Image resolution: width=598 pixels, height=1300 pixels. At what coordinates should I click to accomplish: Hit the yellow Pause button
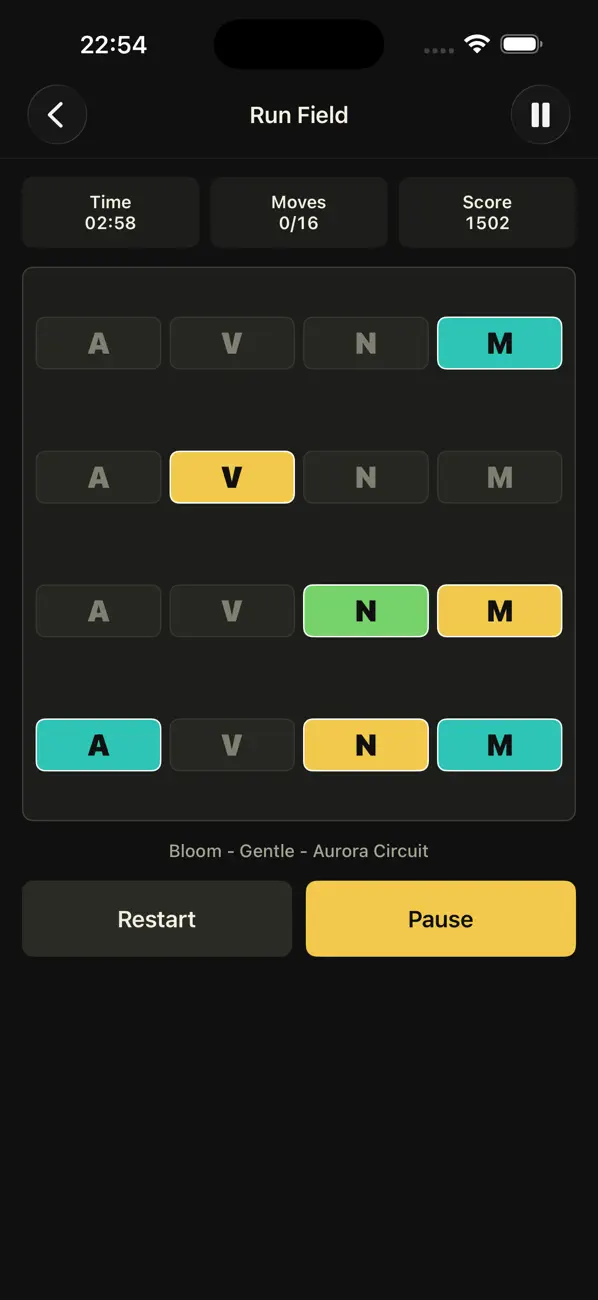[x=441, y=919]
